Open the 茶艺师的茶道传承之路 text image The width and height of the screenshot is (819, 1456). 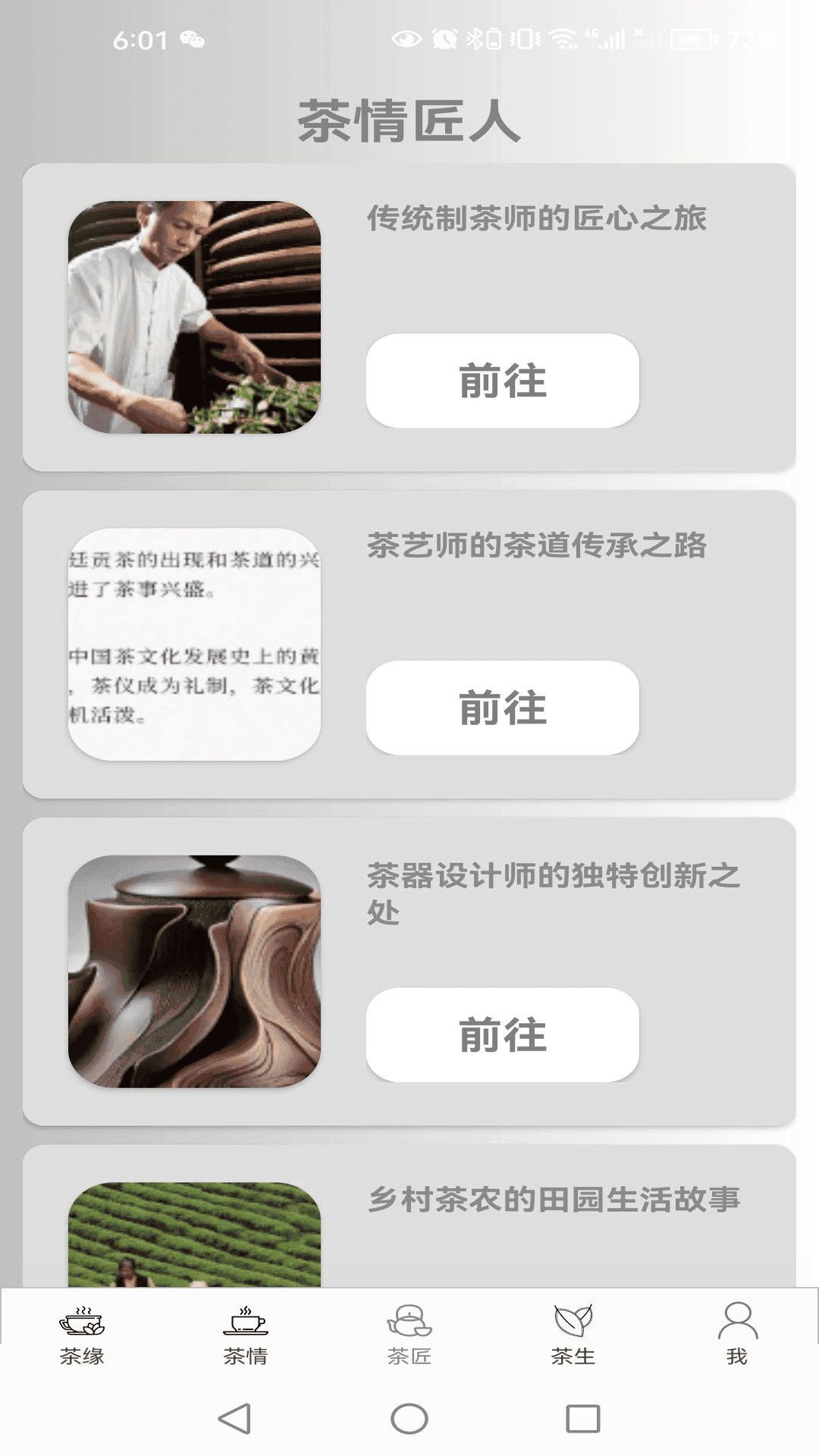[x=194, y=644]
